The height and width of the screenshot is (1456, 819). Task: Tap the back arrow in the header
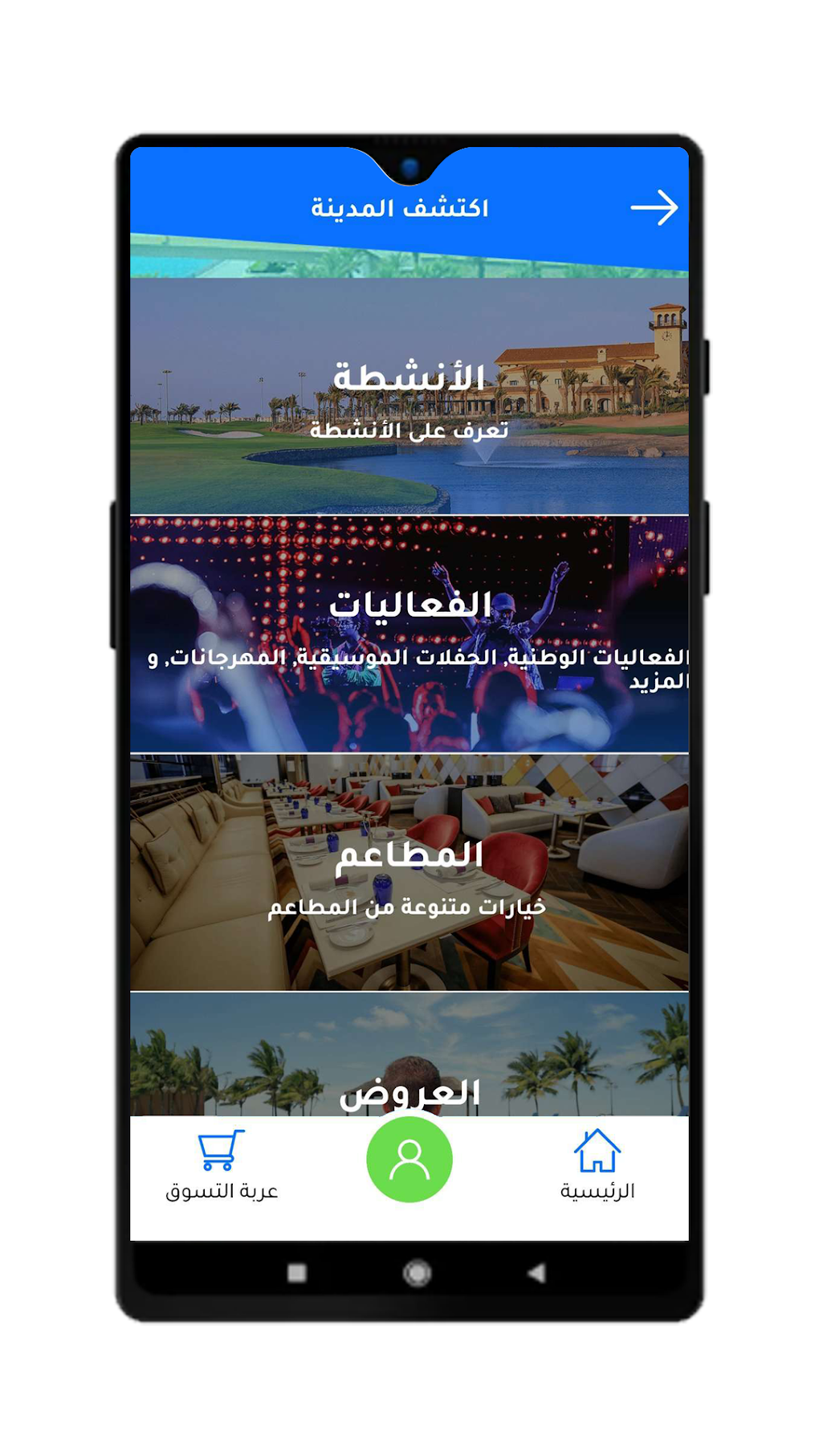point(654,208)
